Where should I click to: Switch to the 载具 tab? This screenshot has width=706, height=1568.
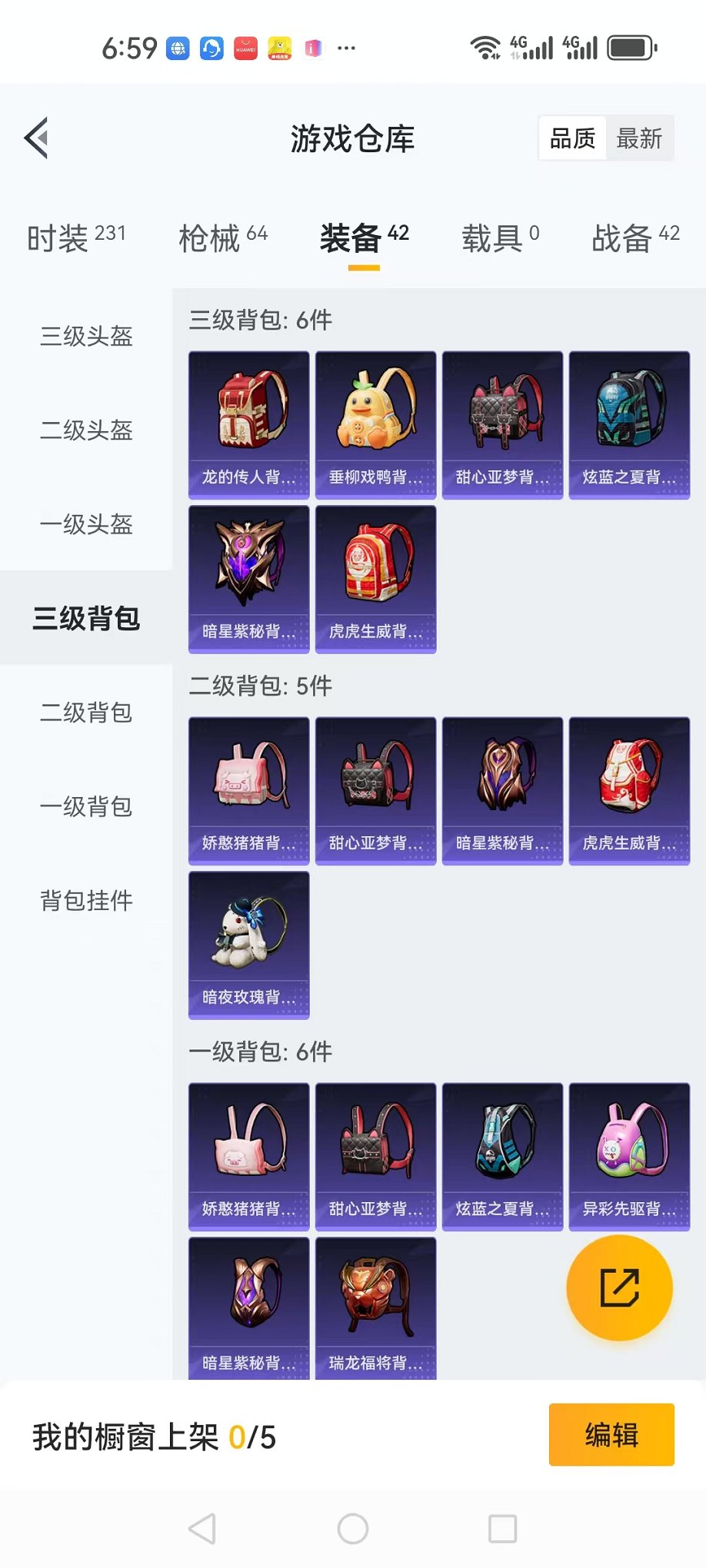500,238
